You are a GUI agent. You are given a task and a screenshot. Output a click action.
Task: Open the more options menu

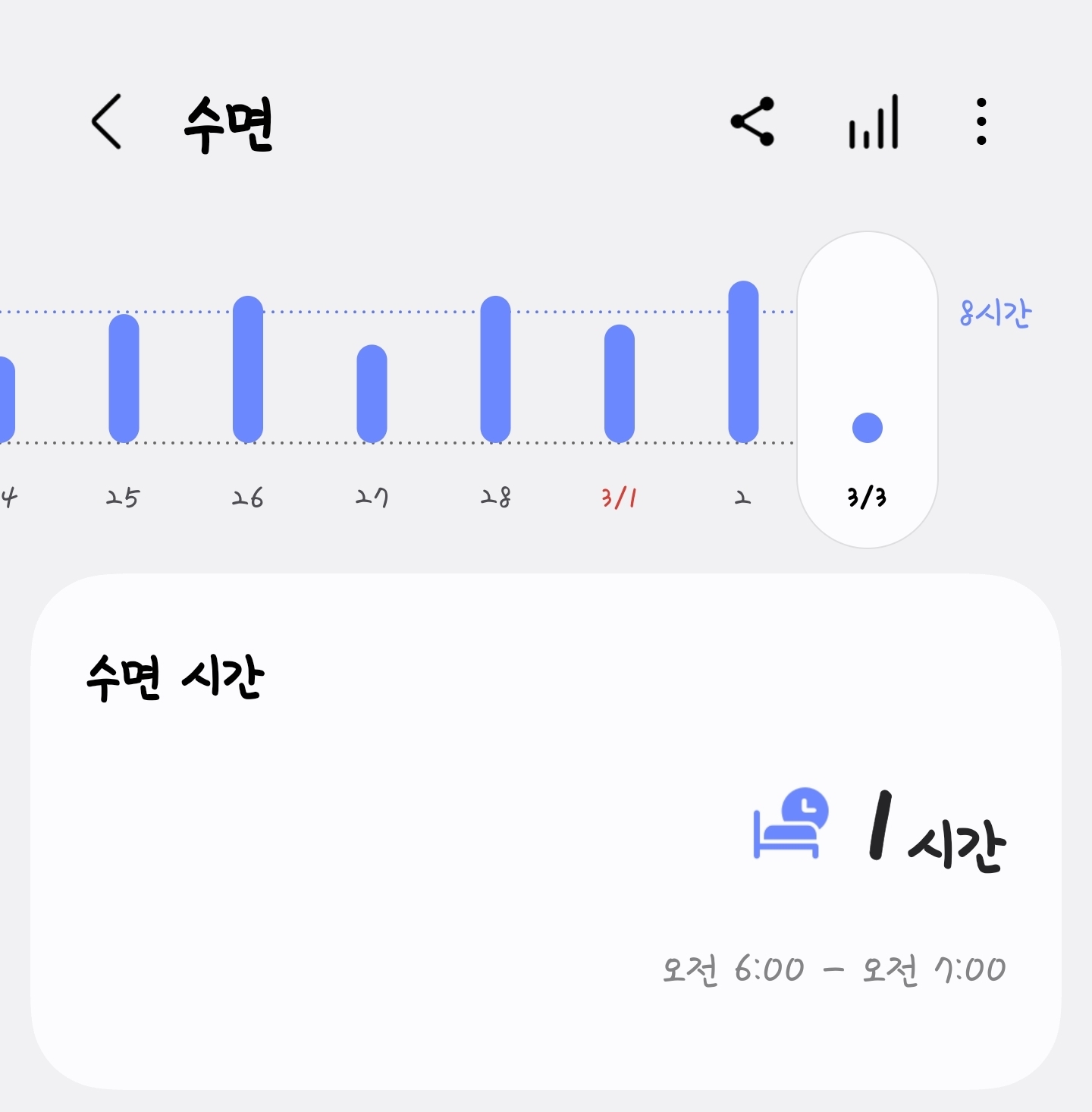click(981, 121)
